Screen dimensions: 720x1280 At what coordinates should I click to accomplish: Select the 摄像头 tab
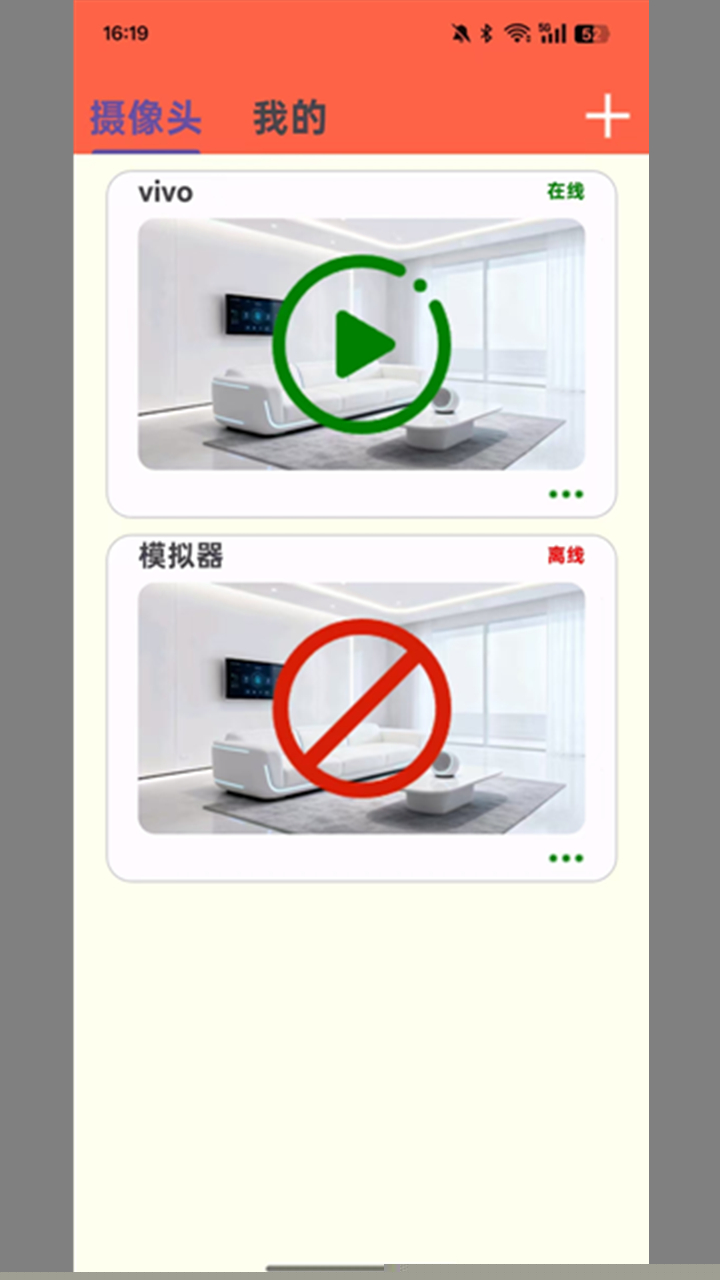(x=146, y=118)
